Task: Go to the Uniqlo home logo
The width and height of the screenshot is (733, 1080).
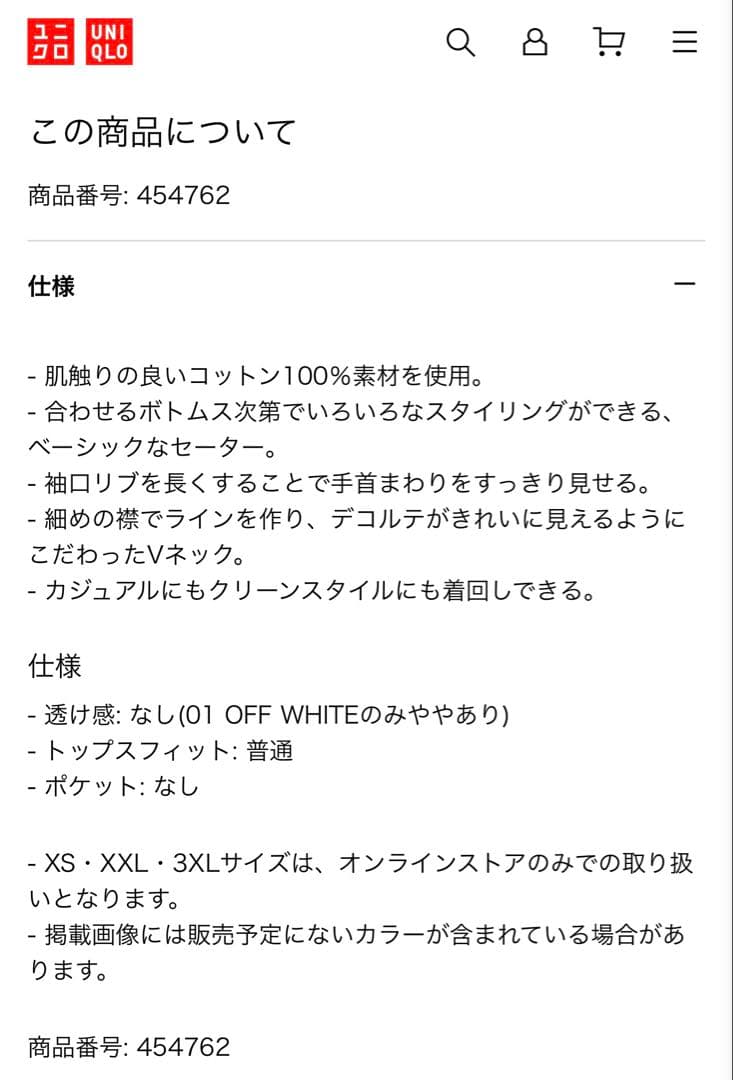Action: [x=80, y=42]
